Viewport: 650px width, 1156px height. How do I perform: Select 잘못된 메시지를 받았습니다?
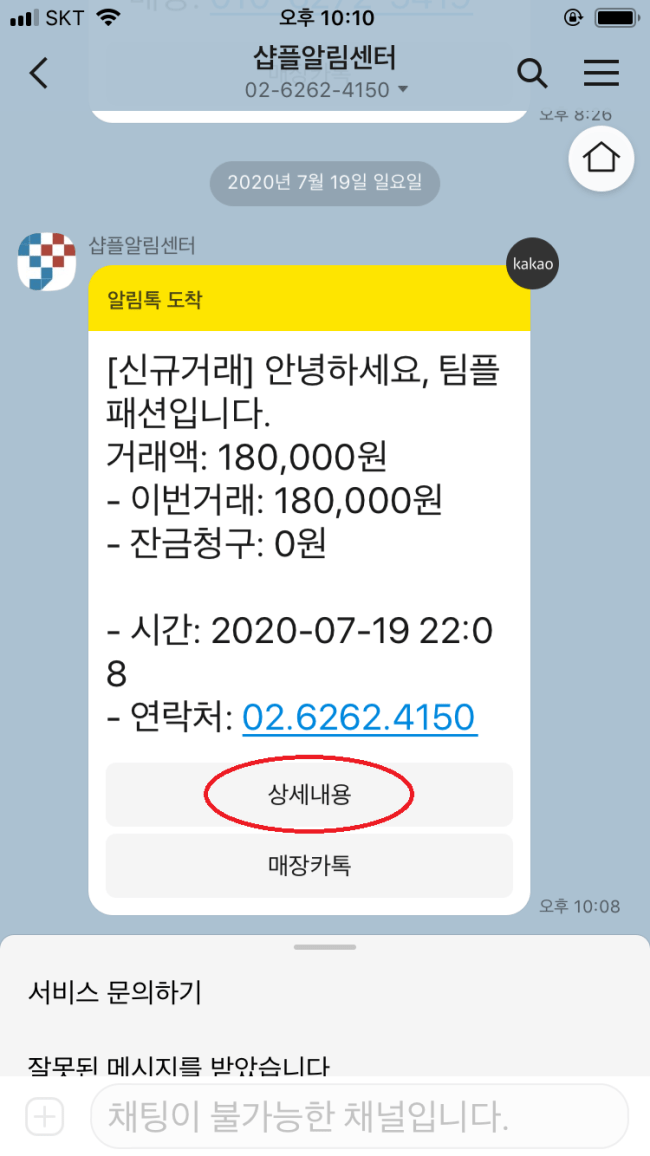178,1066
